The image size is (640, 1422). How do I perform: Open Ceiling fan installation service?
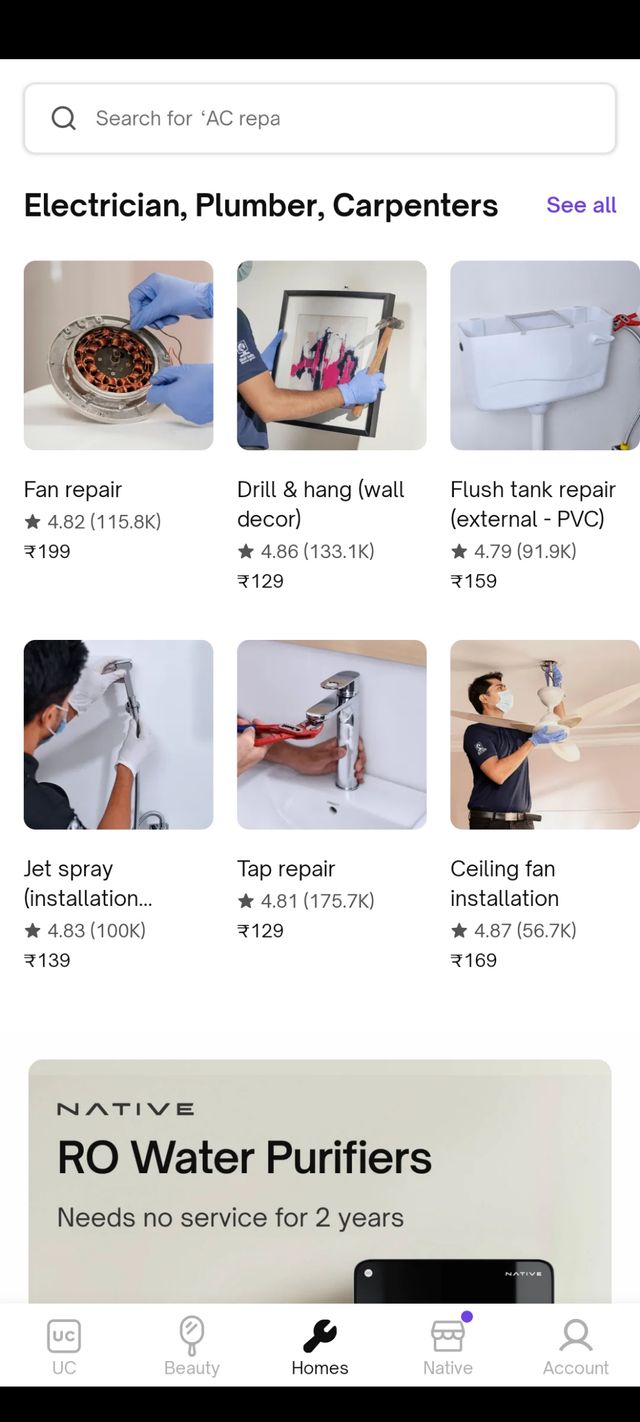pyautogui.click(x=544, y=735)
